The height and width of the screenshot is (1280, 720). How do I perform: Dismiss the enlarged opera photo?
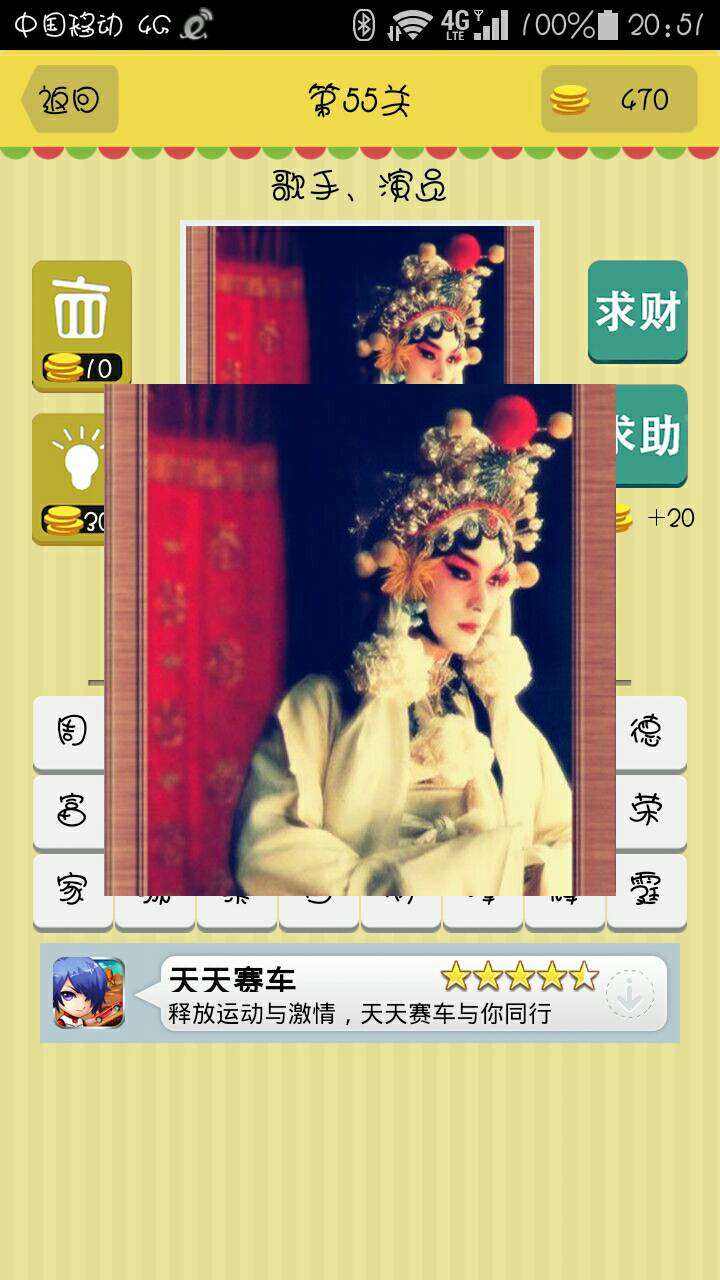coord(360,639)
